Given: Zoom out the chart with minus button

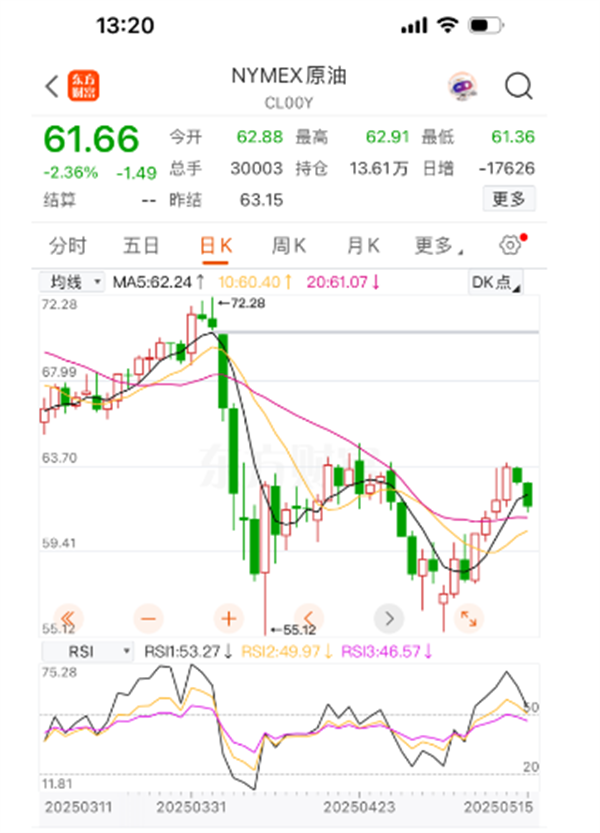Looking at the screenshot, I should [x=149, y=618].
